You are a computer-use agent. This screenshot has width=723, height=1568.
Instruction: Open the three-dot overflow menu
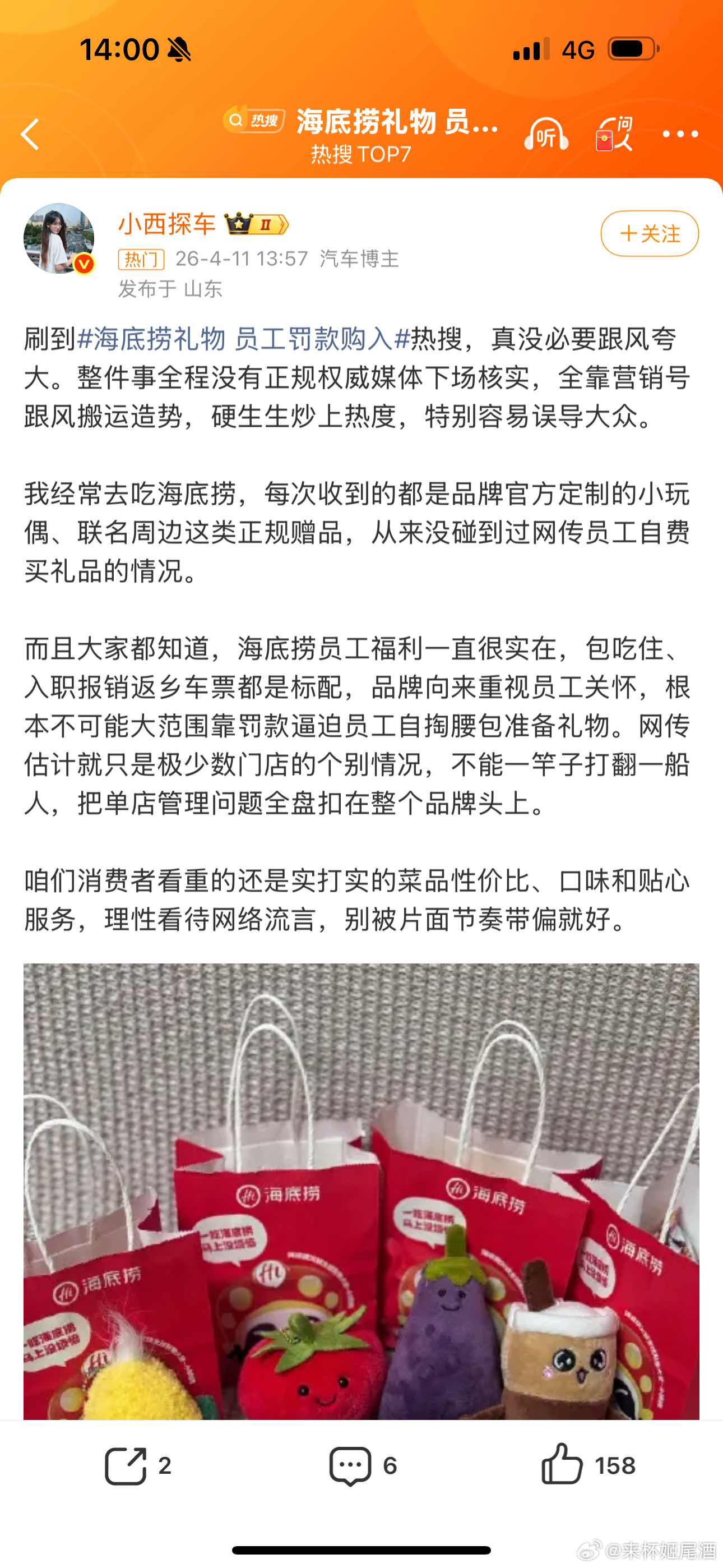coord(680,134)
